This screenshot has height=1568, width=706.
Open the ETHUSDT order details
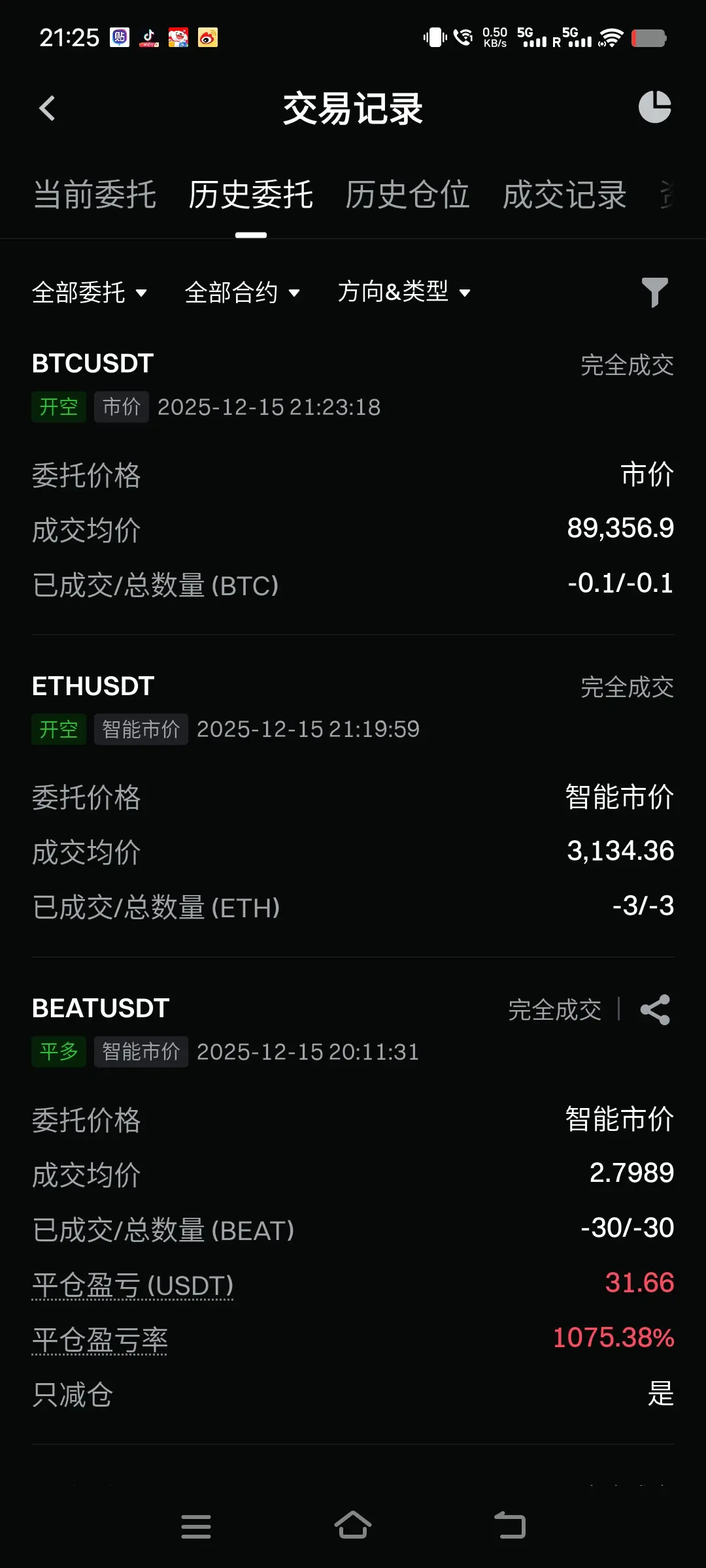tap(93, 687)
